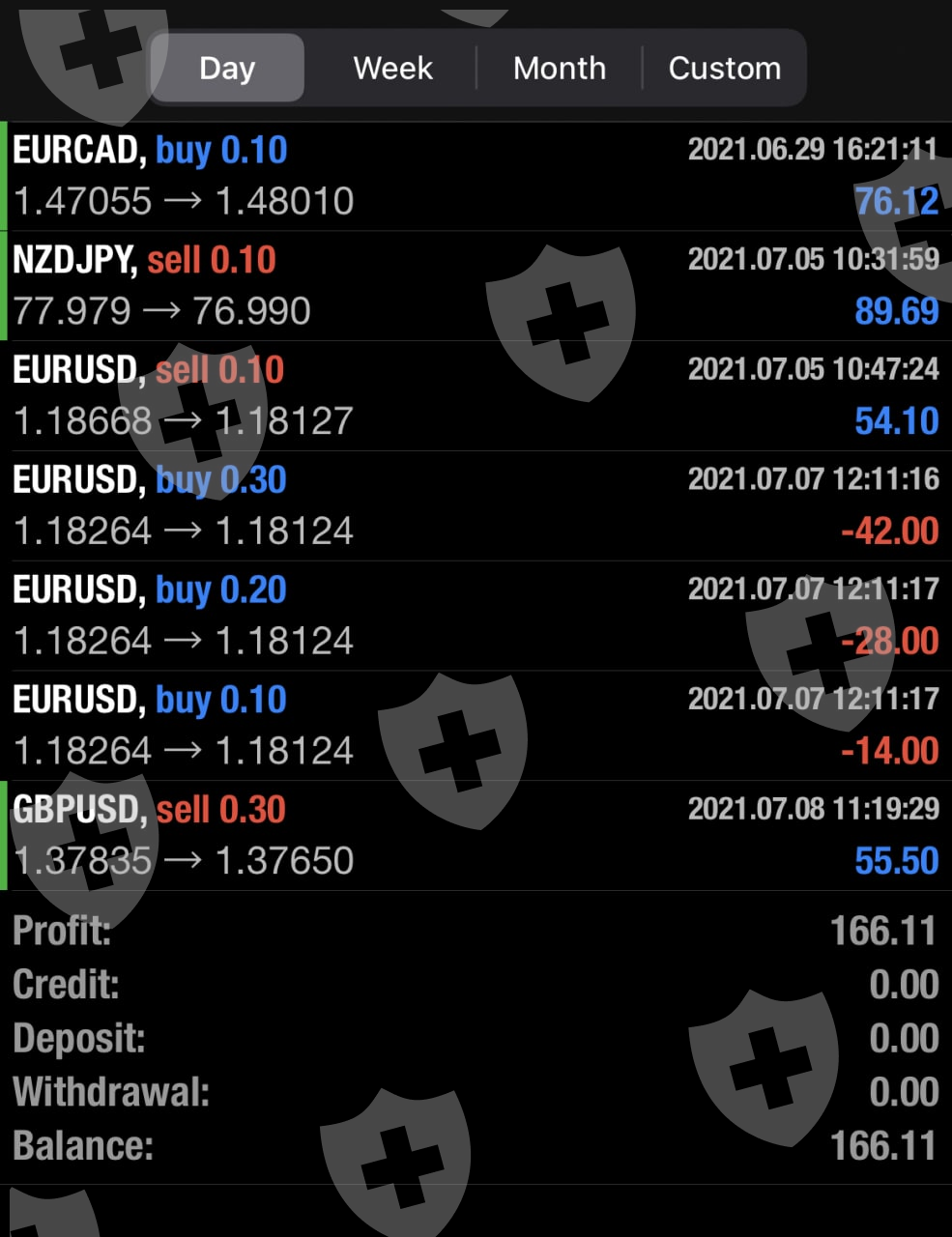
Task: Show history for the Month
Action: tap(559, 69)
